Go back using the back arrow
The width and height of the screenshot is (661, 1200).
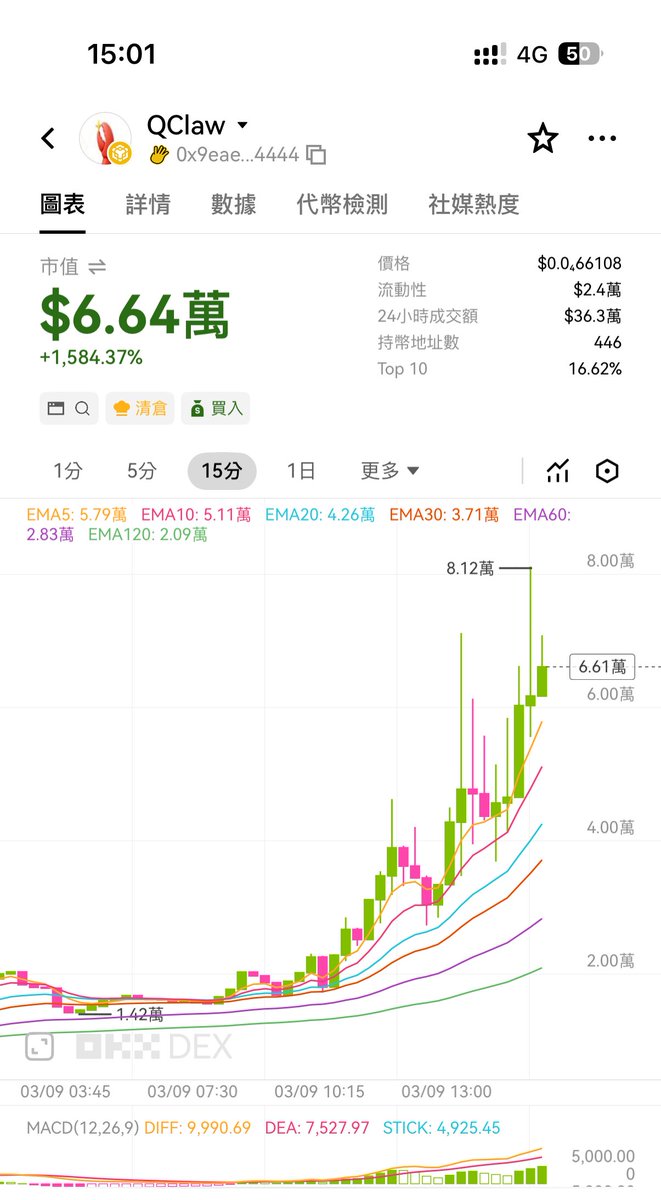48,138
